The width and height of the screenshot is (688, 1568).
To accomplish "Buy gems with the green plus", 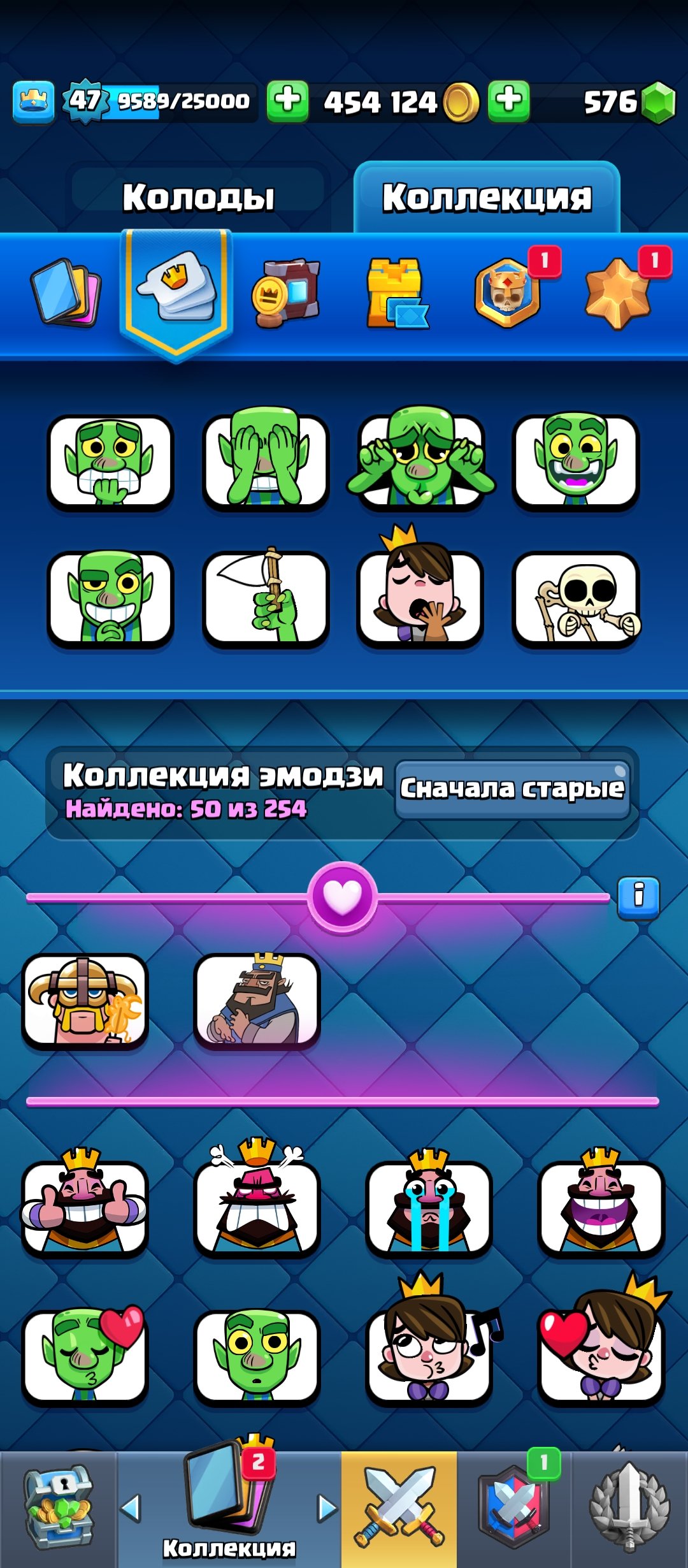I will point(508,101).
